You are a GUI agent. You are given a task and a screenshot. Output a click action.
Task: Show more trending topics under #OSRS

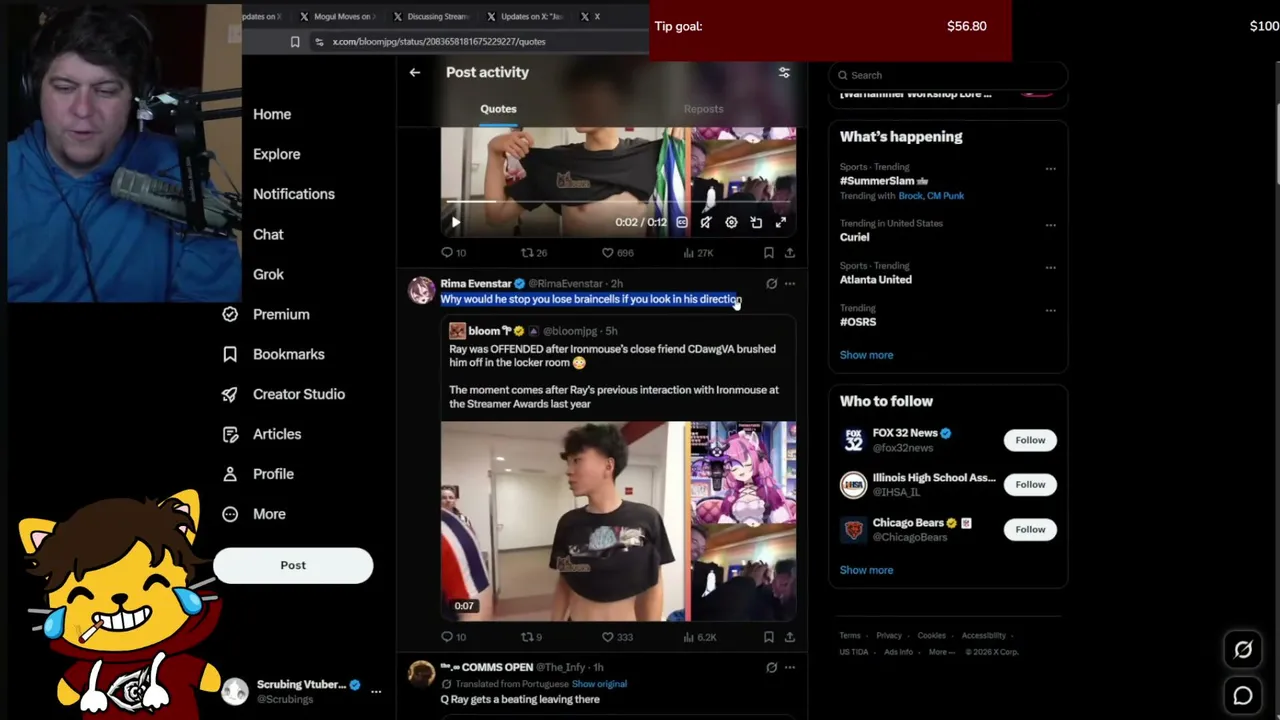(866, 355)
